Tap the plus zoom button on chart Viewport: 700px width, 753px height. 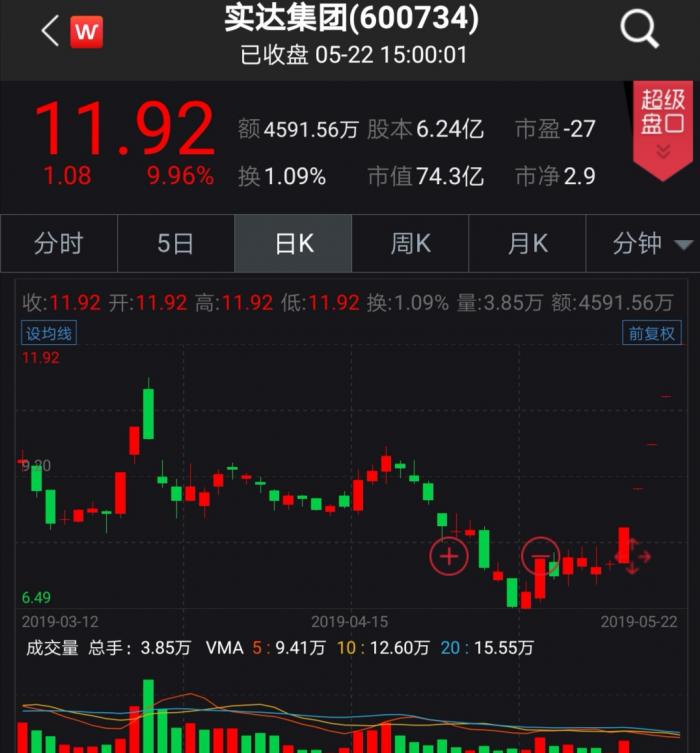pos(449,555)
